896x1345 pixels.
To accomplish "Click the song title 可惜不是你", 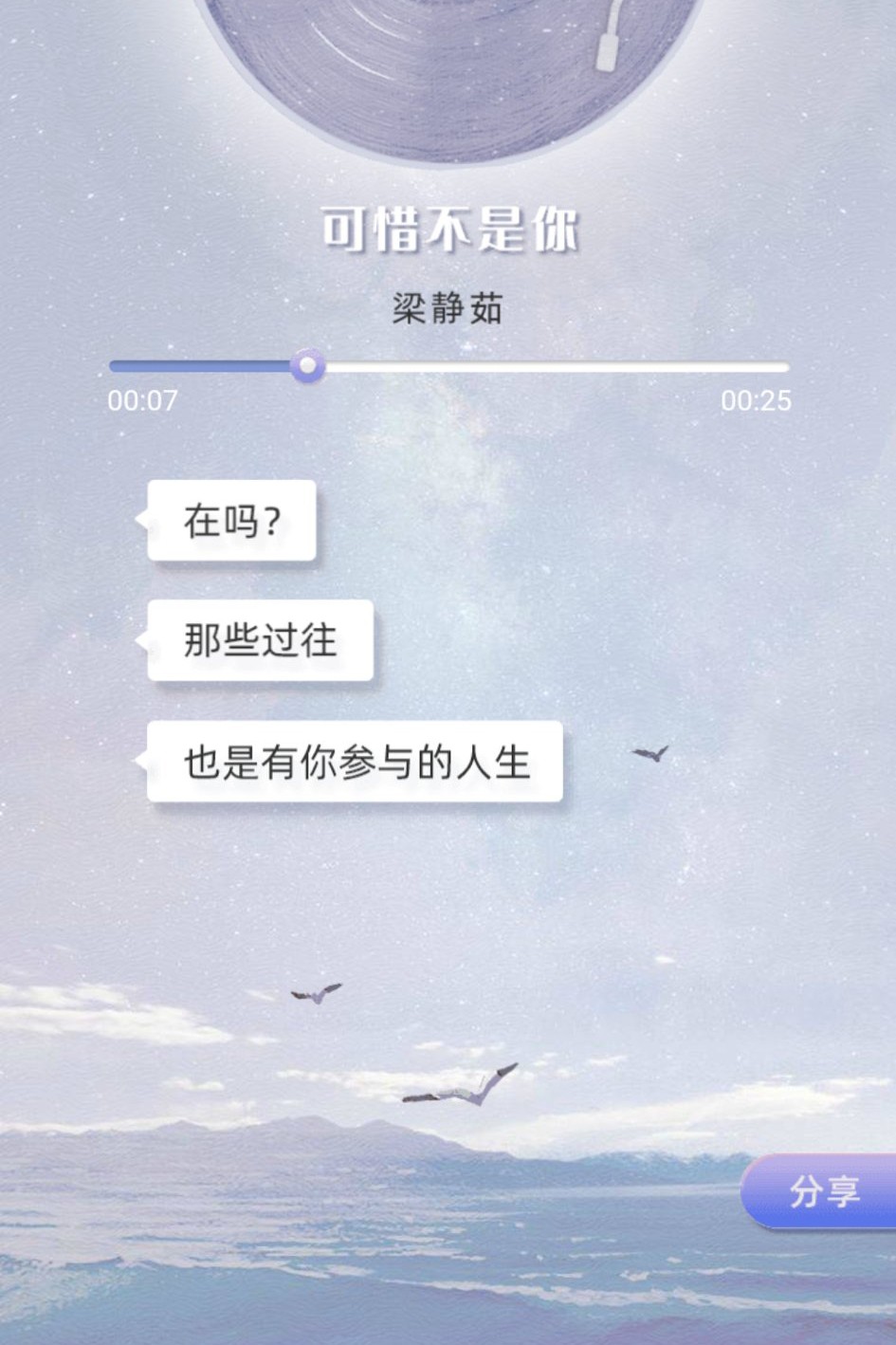I will pyautogui.click(x=447, y=228).
